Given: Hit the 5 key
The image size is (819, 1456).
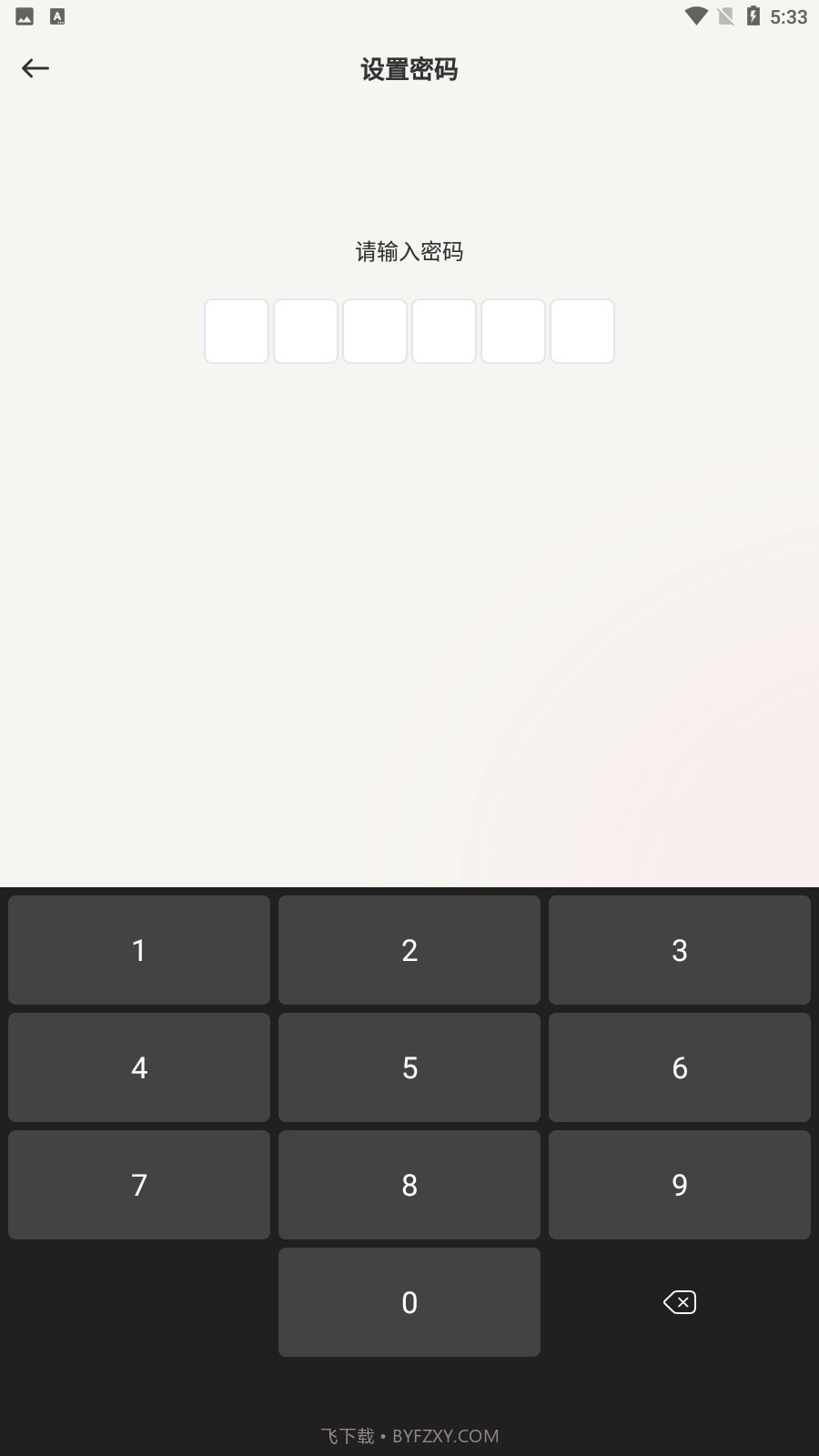Looking at the screenshot, I should [x=409, y=1067].
